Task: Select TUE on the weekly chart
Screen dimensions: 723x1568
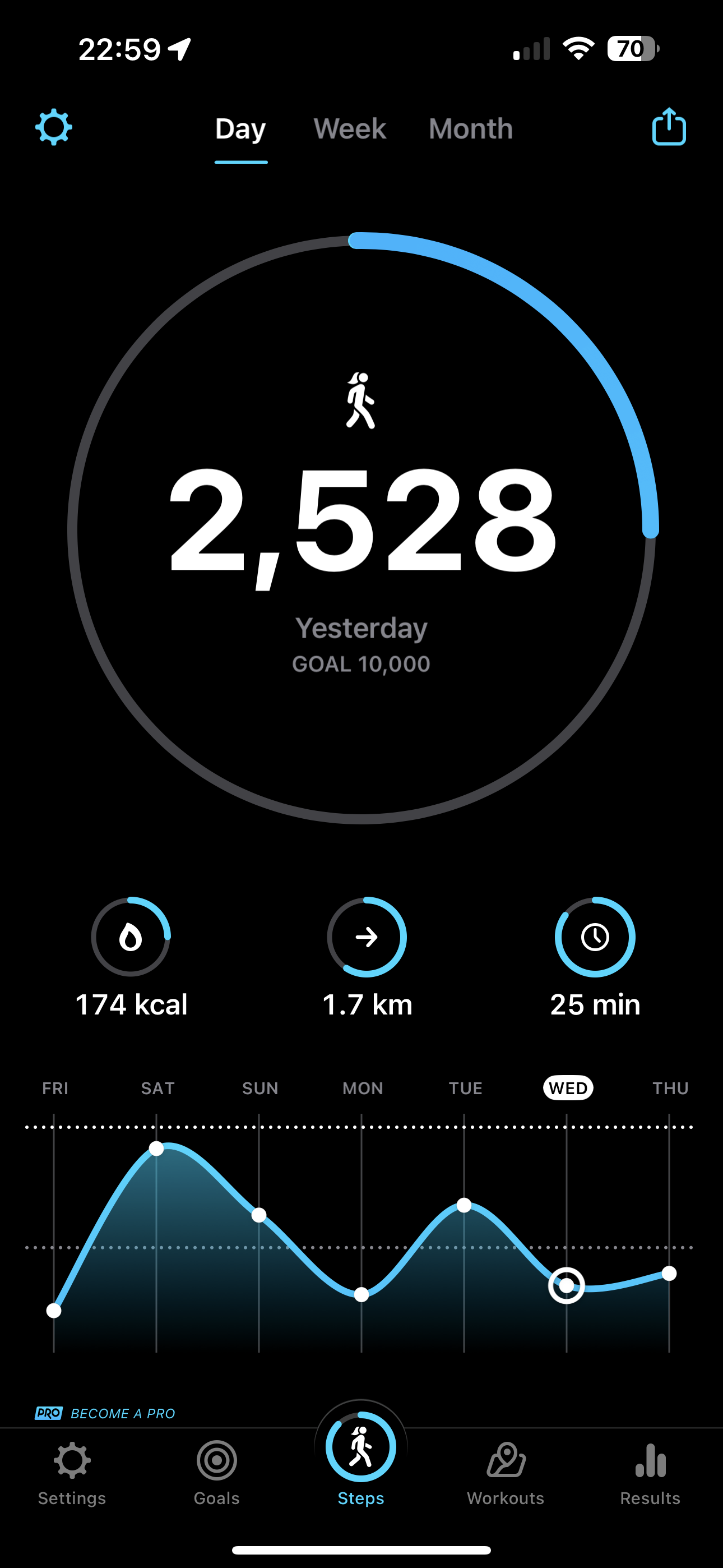Action: (466, 1089)
